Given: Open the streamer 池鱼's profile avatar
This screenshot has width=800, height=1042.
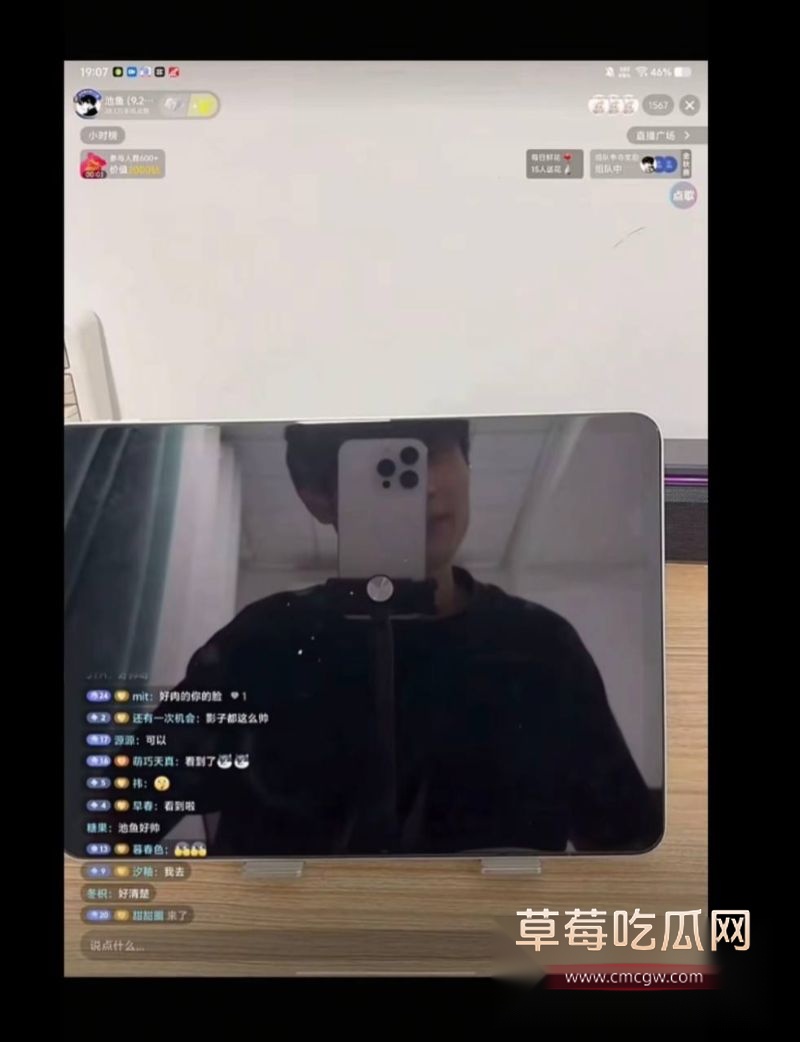Looking at the screenshot, I should pyautogui.click(x=88, y=104).
